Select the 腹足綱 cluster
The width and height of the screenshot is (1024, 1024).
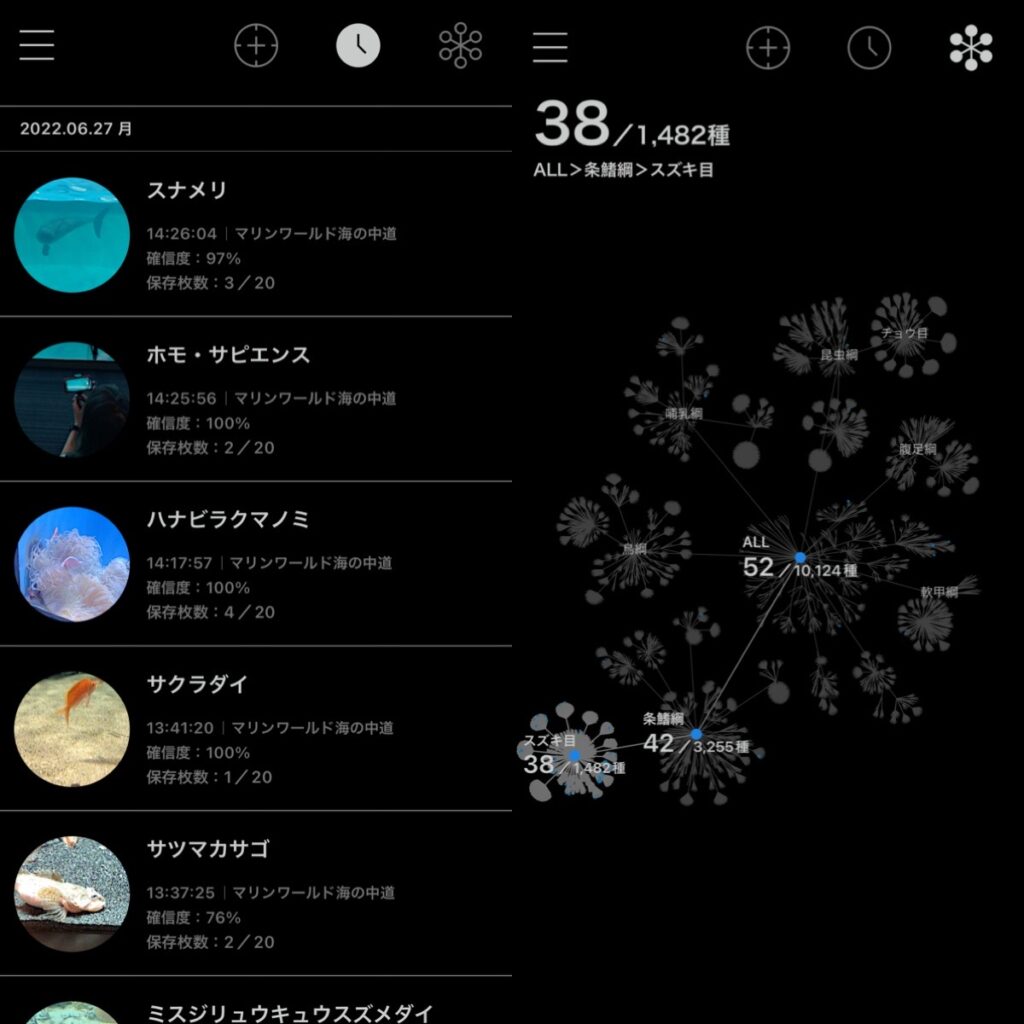click(916, 450)
